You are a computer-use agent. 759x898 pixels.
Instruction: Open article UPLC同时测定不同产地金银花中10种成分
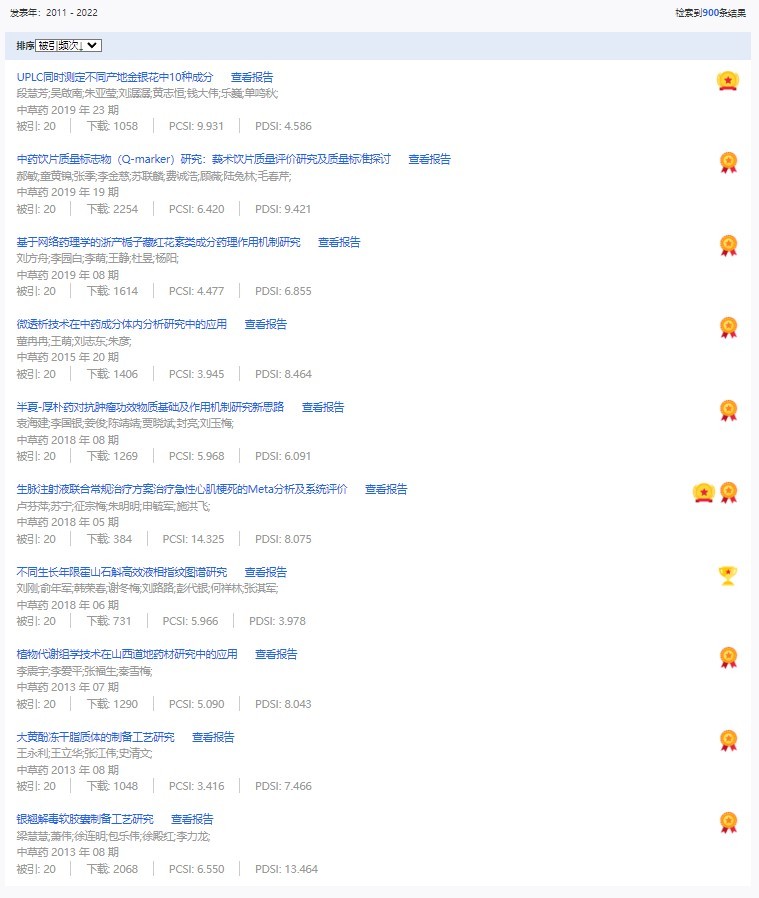(115, 77)
